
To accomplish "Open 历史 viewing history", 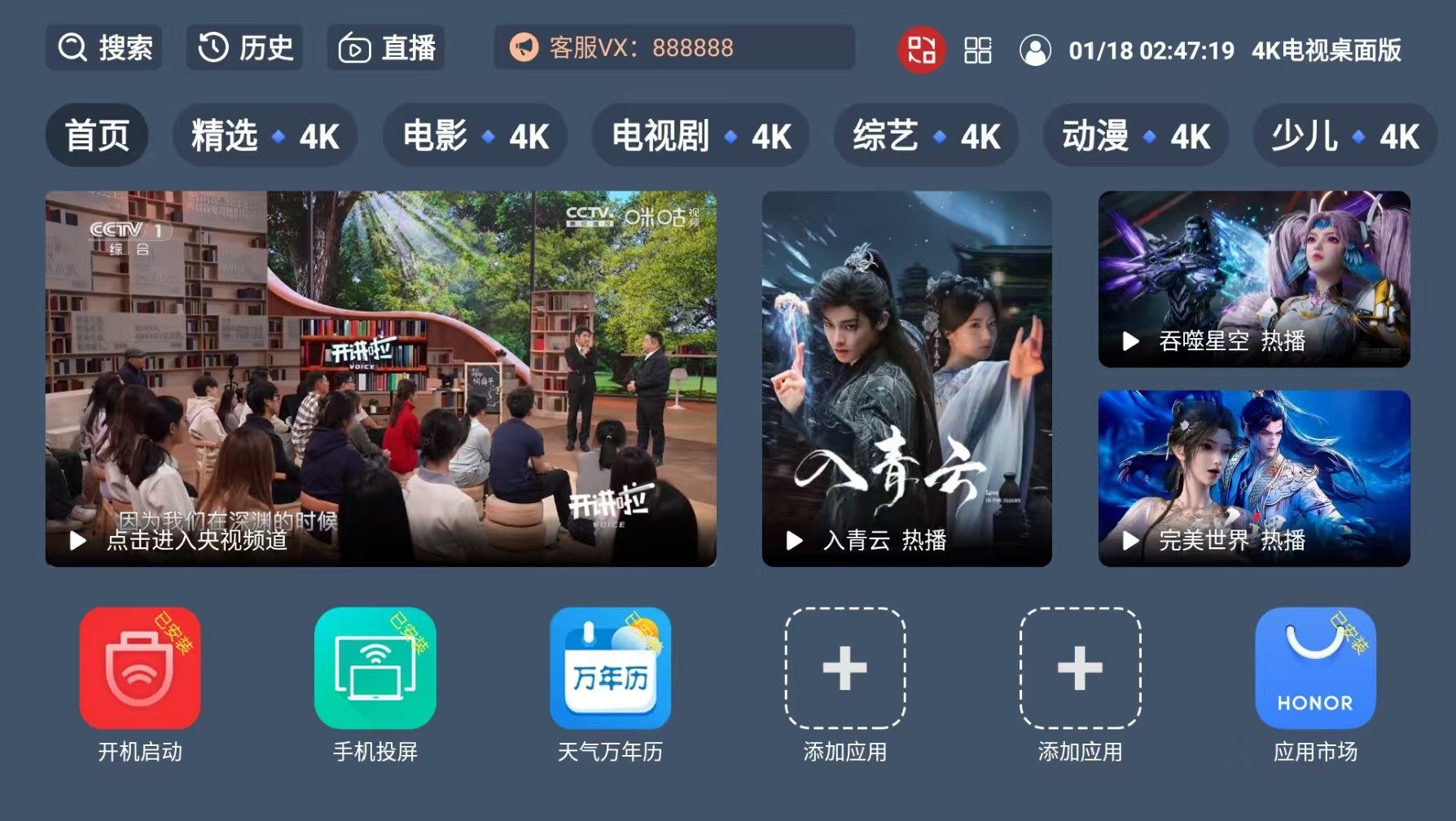I will [245, 48].
